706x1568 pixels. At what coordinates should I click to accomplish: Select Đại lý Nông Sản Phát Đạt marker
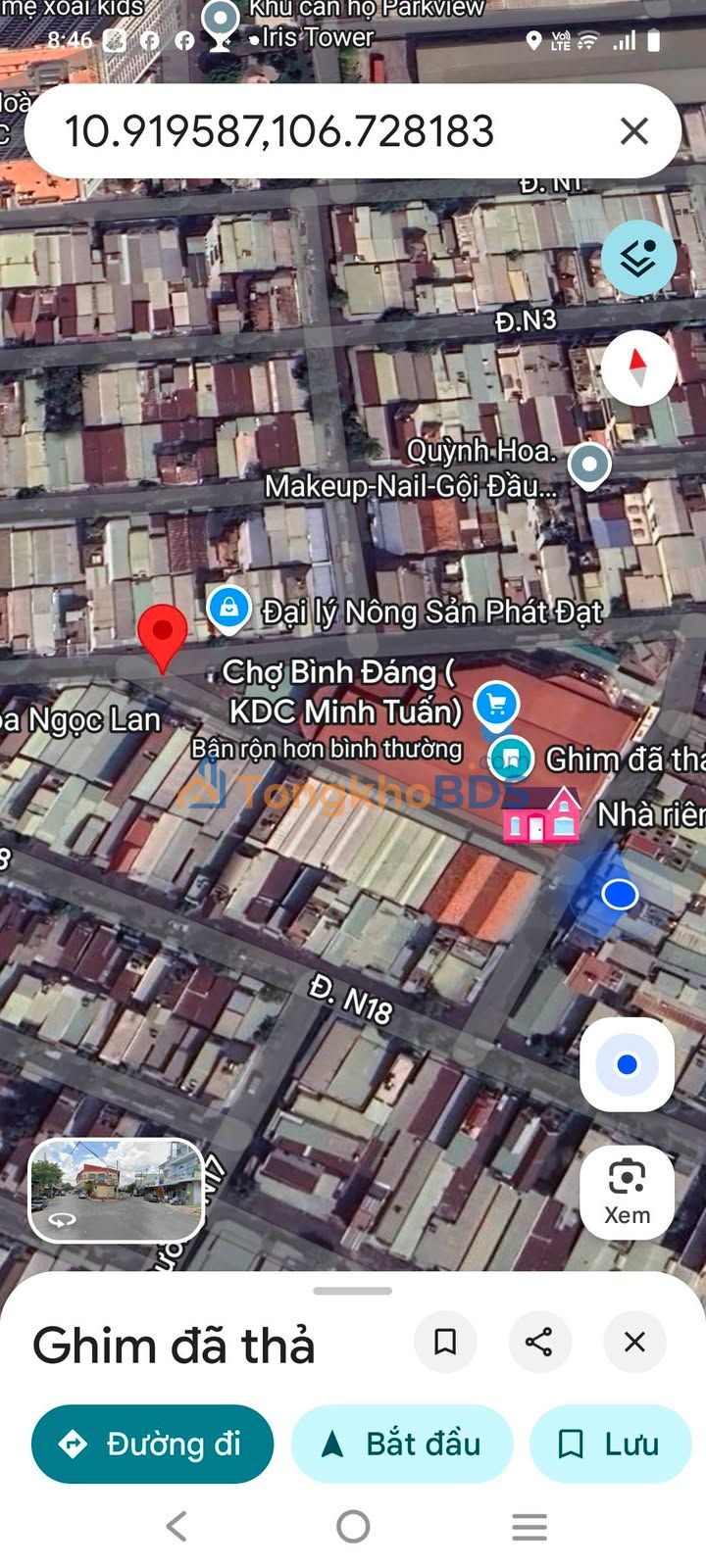pos(228,608)
